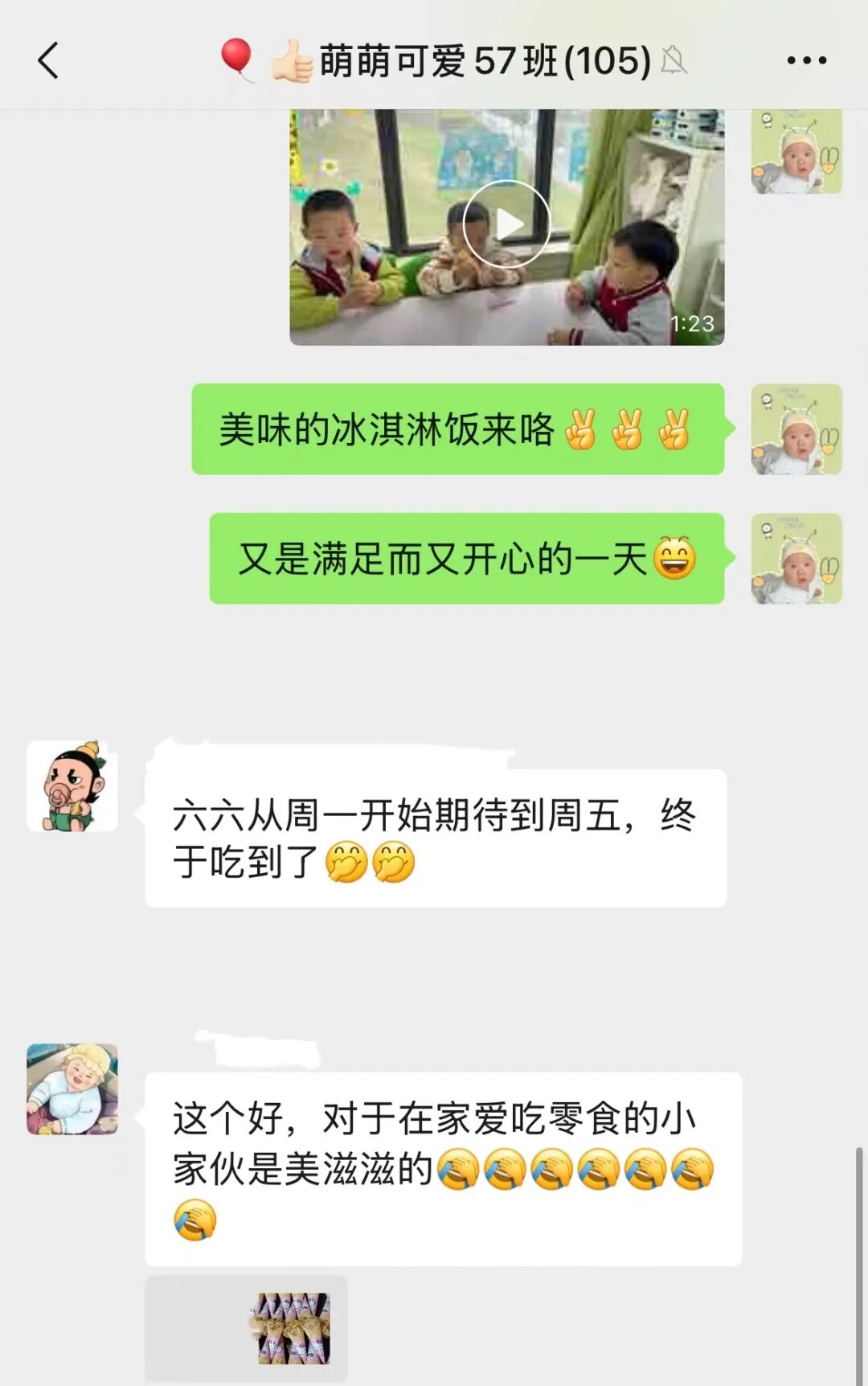Open avatar of sender of 这个好 message
This screenshot has height=1386, width=868.
[x=72, y=1089]
